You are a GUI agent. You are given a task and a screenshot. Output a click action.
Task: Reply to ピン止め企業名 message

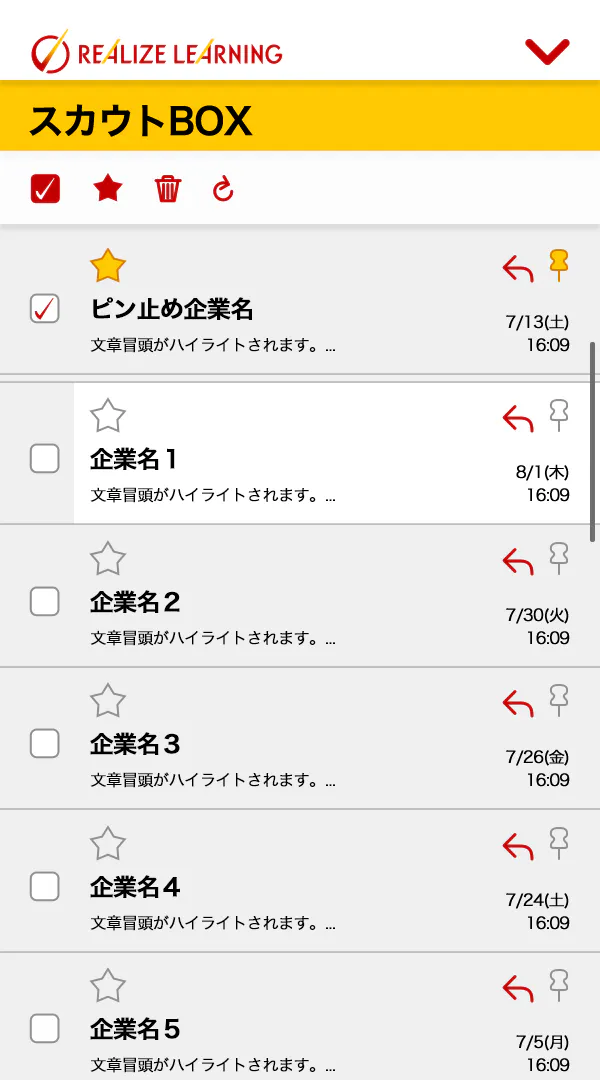[x=518, y=268]
